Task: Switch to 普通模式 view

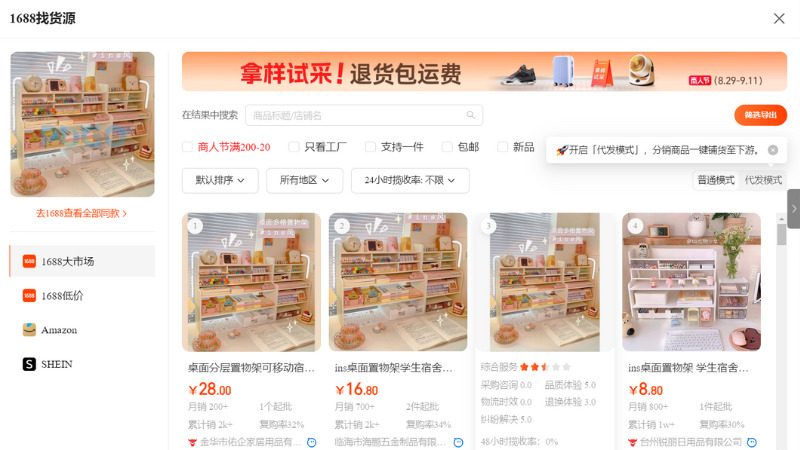Action: [715, 180]
